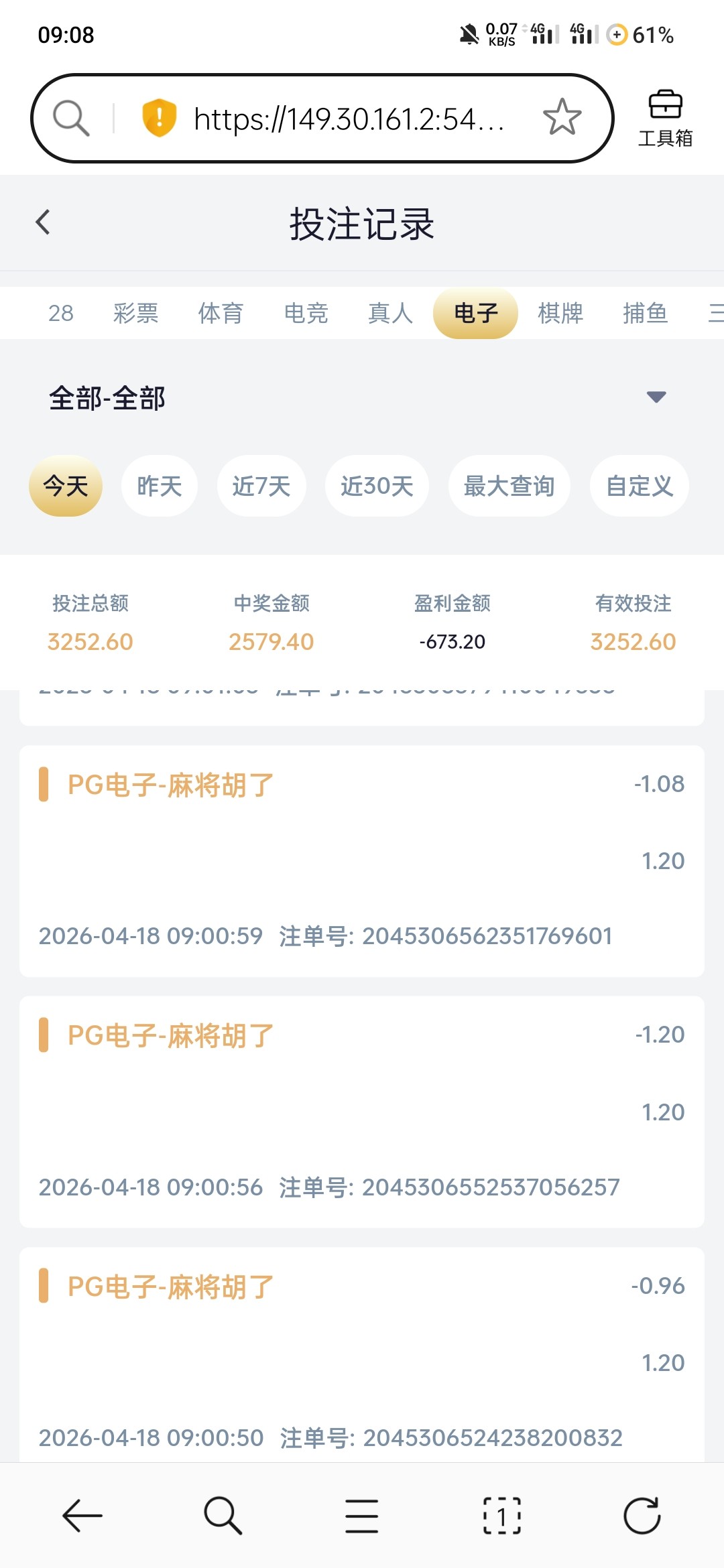Bookmark this page with the star icon

(x=562, y=117)
